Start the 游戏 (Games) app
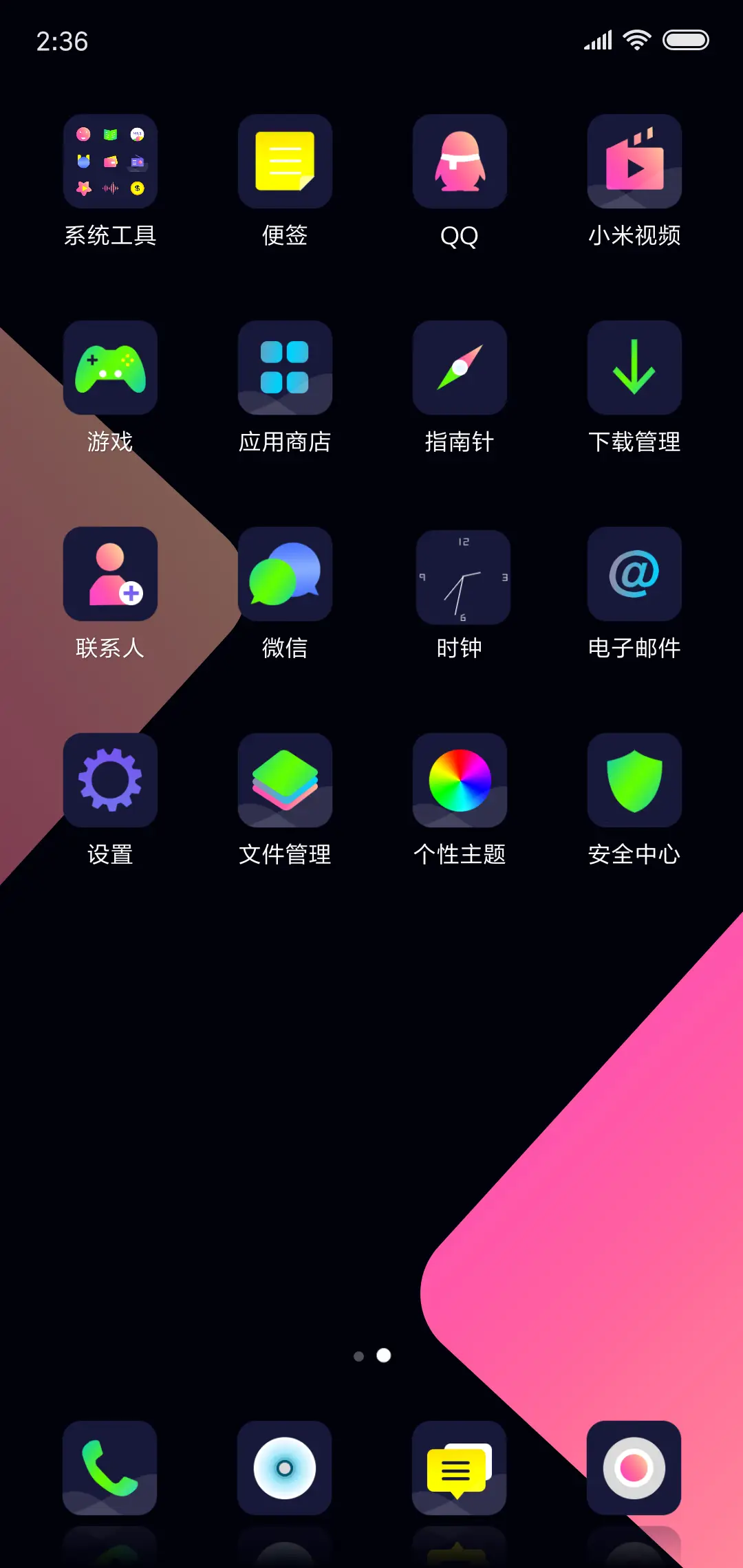Screen dimensions: 743x1568 (x=110, y=367)
